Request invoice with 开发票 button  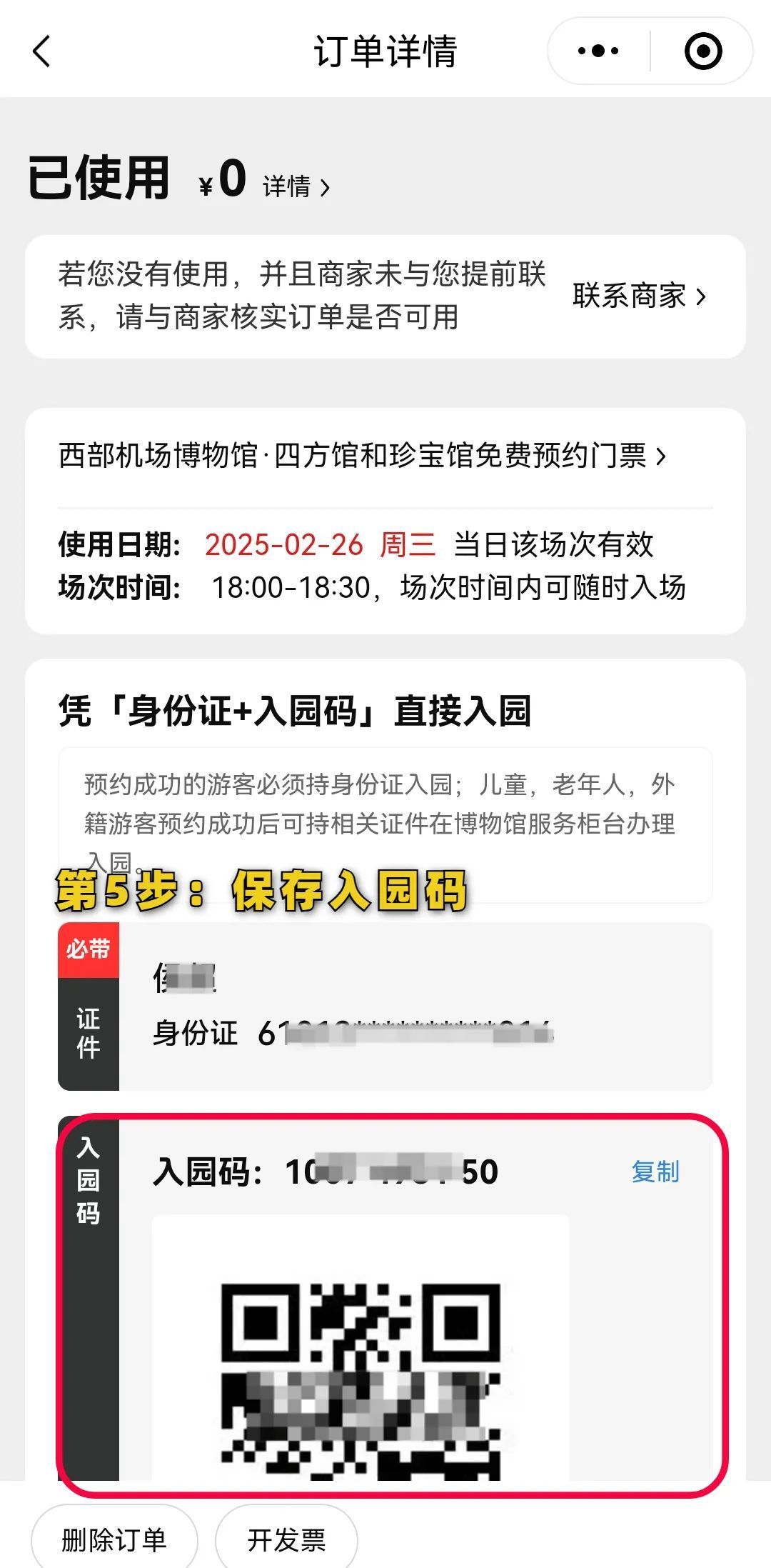[286, 1540]
